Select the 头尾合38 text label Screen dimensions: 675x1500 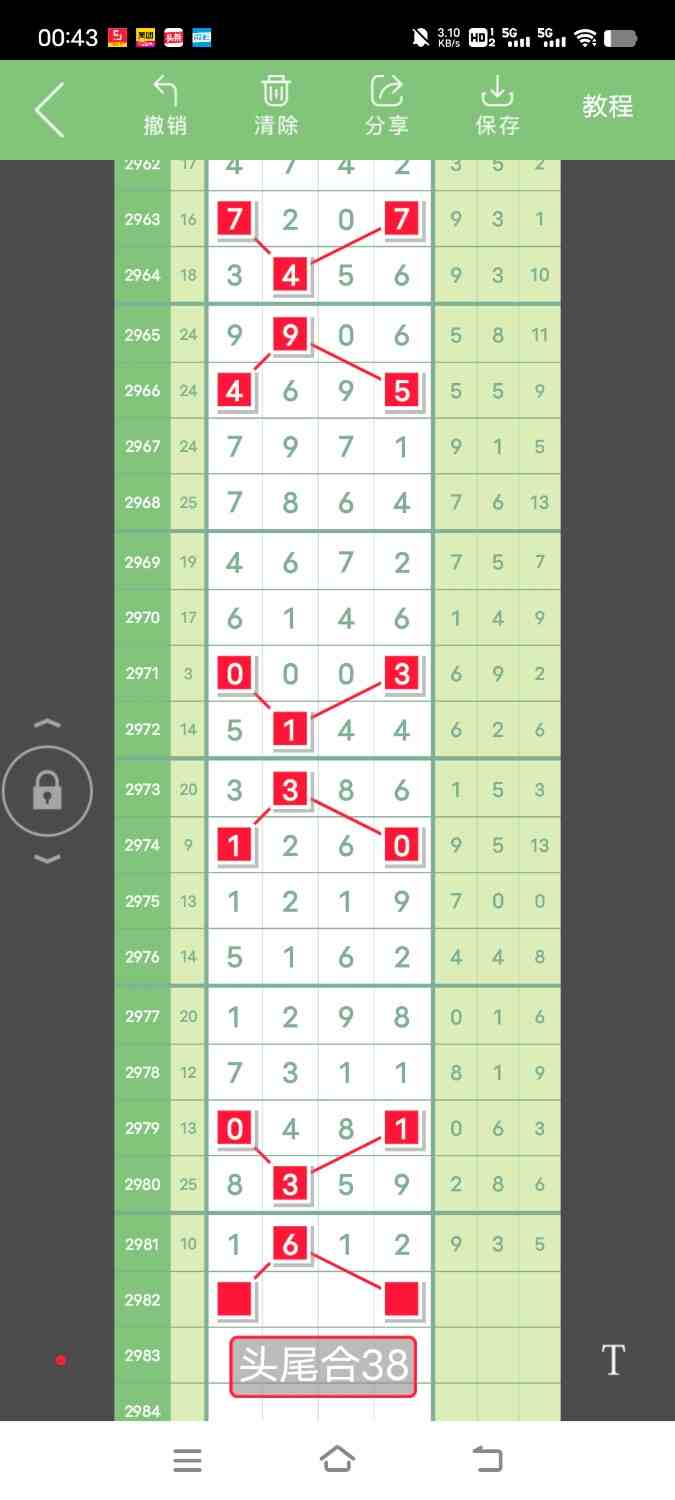[x=323, y=1366]
